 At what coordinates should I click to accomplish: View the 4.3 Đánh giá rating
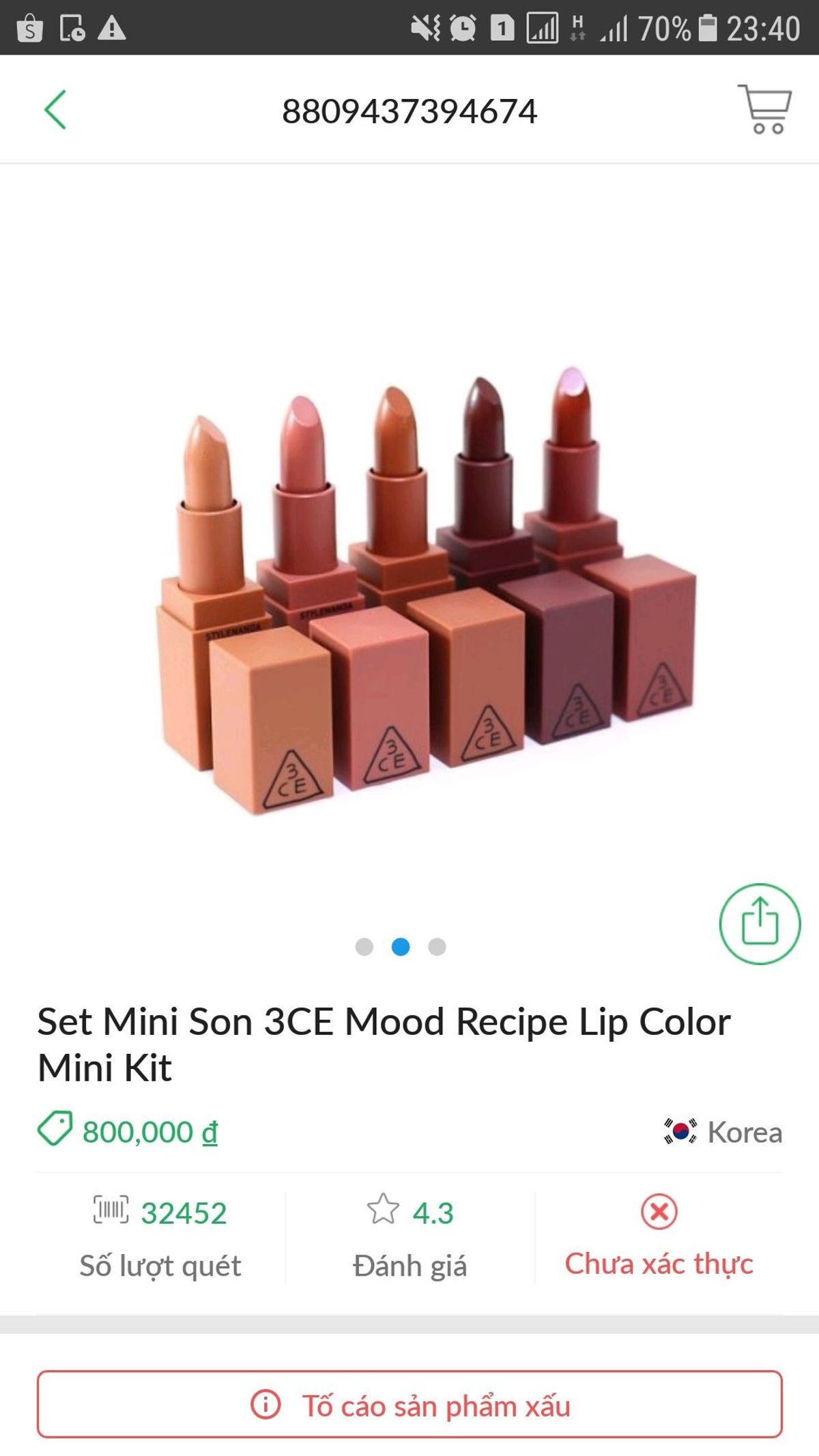tap(409, 1237)
